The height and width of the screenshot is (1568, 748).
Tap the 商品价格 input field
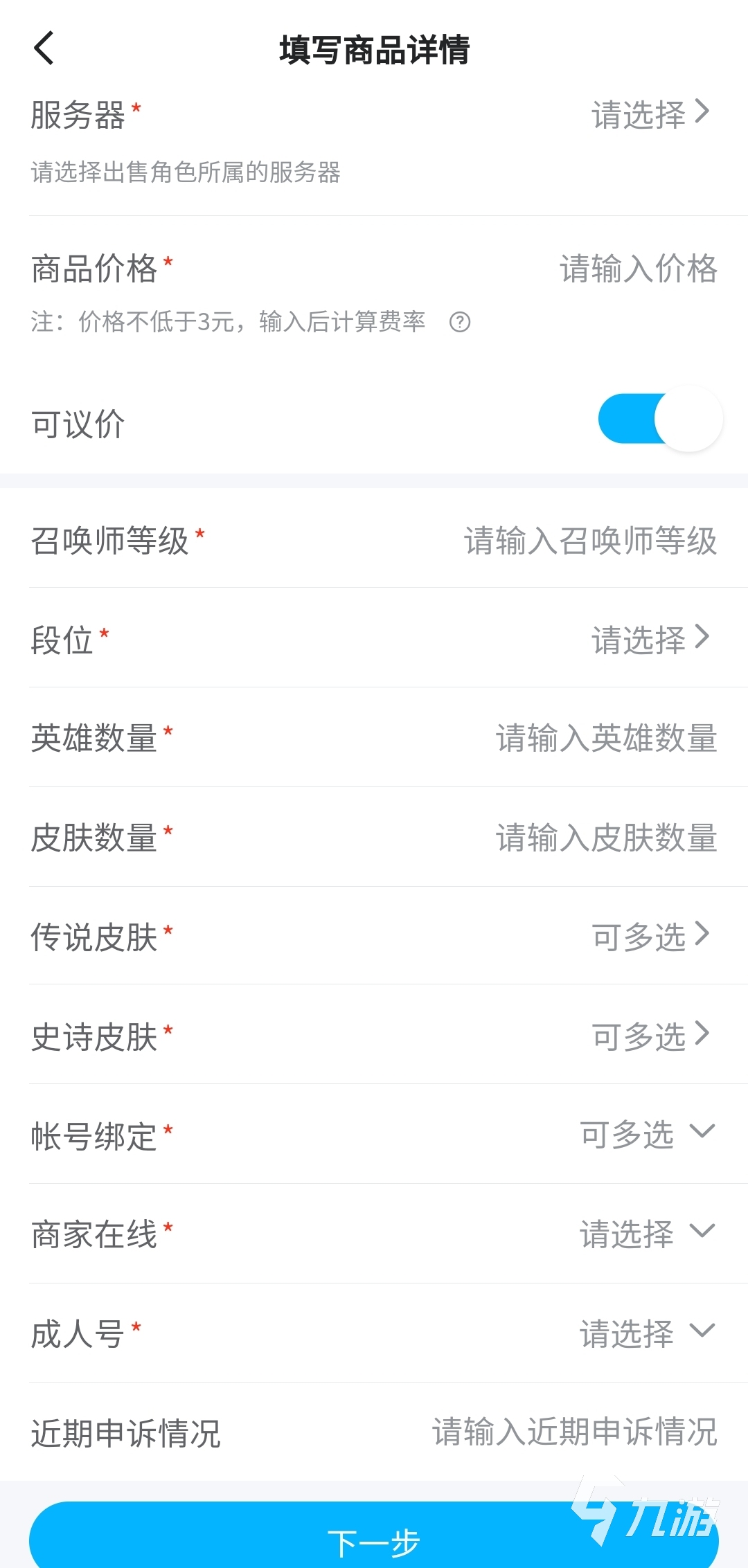tap(637, 269)
